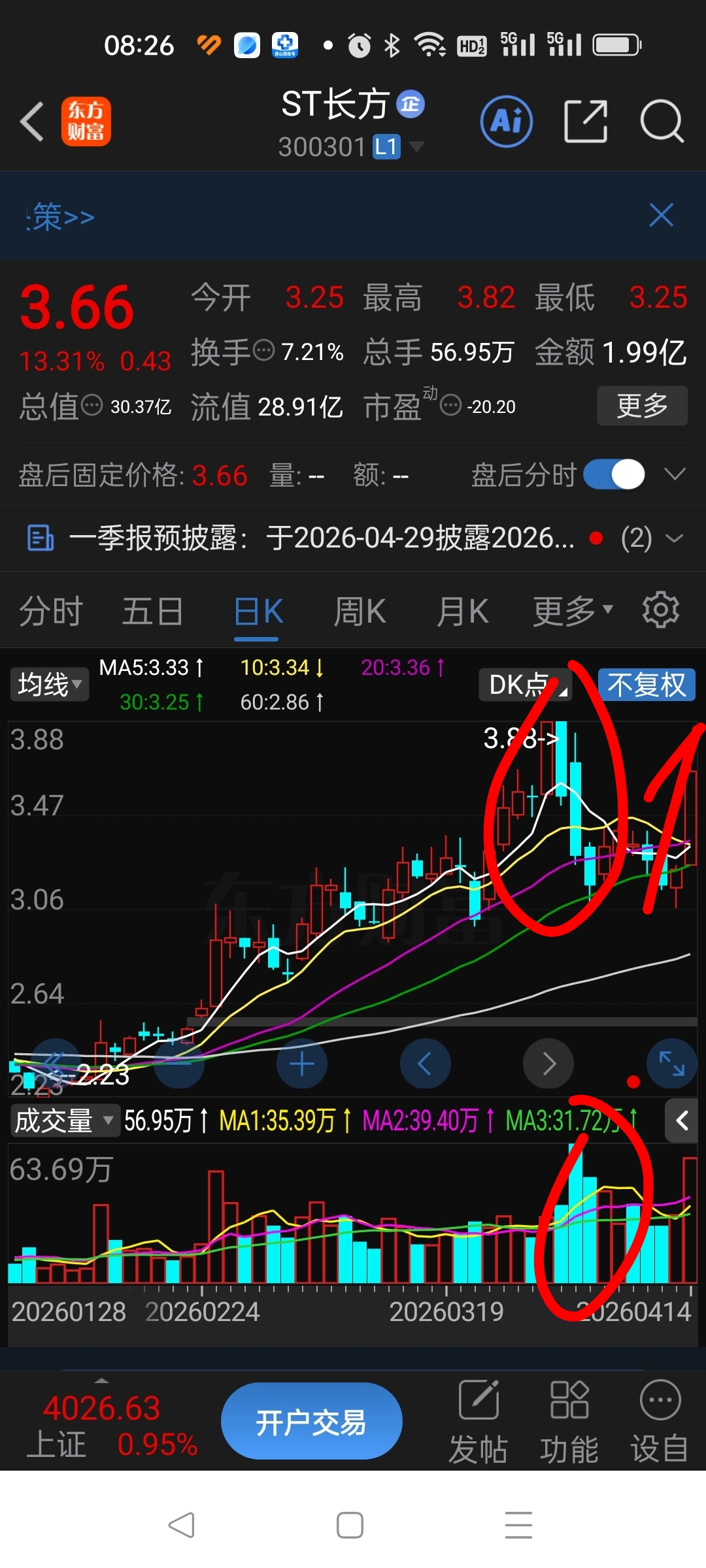Image resolution: width=706 pixels, height=1568 pixels.
Task: Open chart settings gear
Action: [x=660, y=610]
